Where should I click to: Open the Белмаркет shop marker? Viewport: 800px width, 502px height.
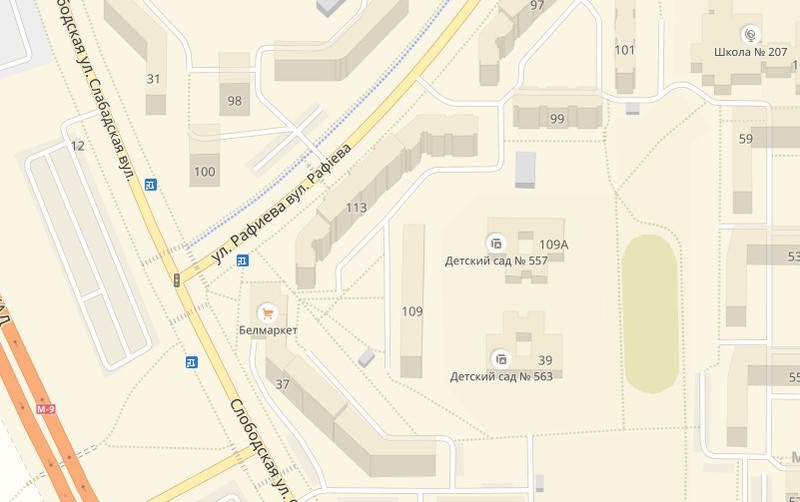(x=267, y=313)
